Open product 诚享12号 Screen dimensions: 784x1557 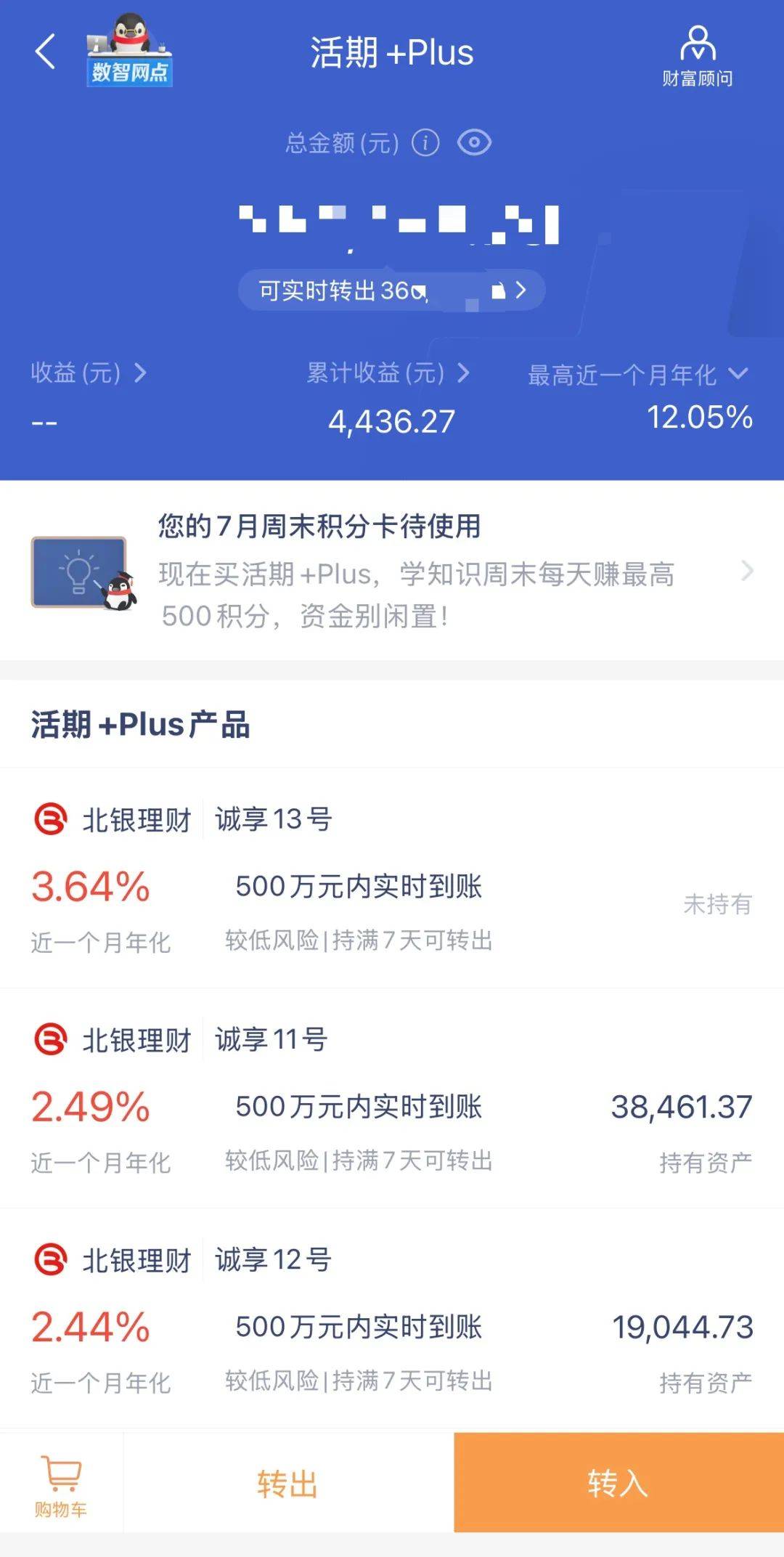[392, 1319]
